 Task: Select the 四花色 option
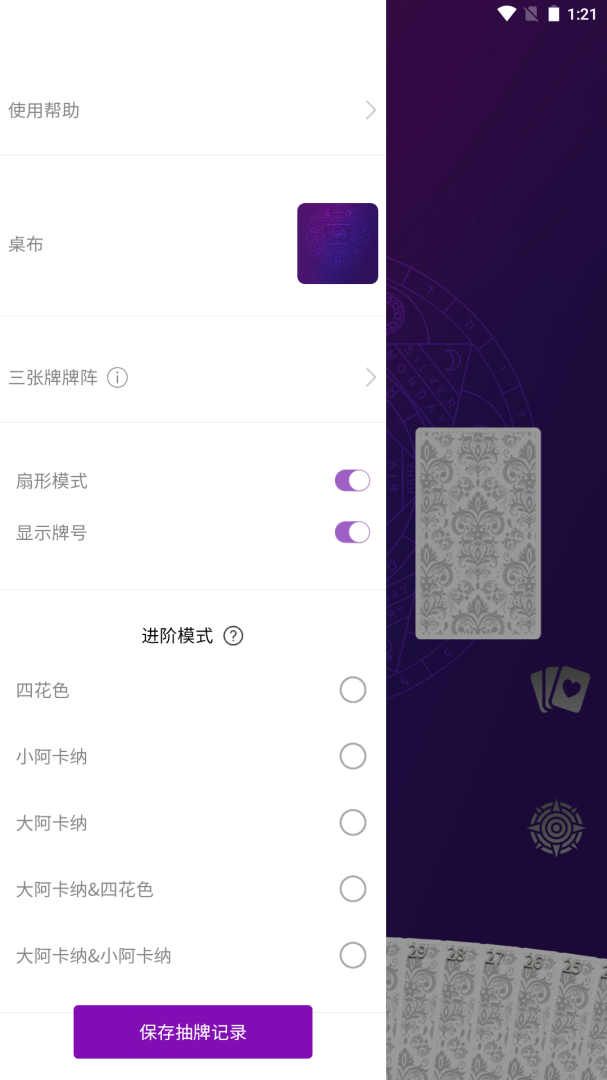(x=352, y=690)
